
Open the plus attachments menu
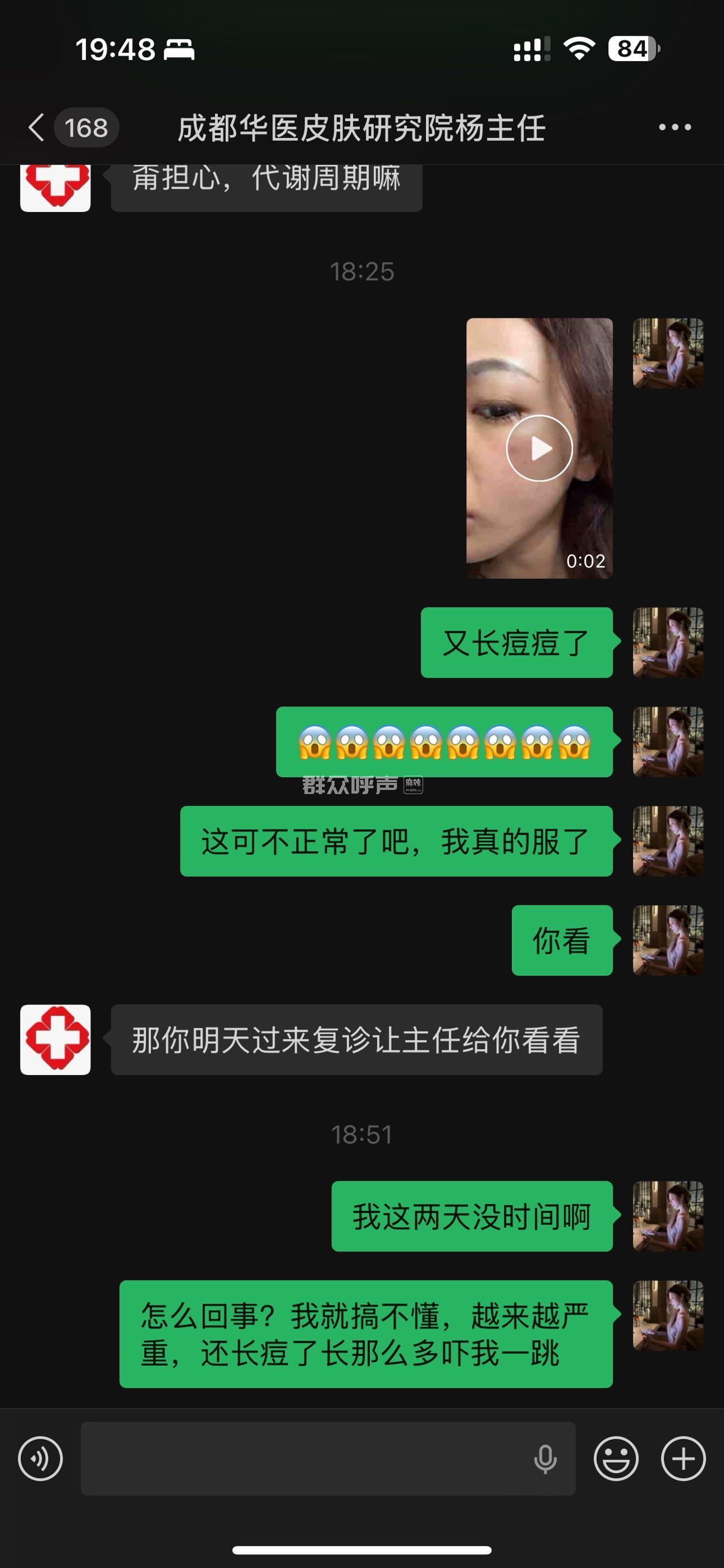point(683,1458)
